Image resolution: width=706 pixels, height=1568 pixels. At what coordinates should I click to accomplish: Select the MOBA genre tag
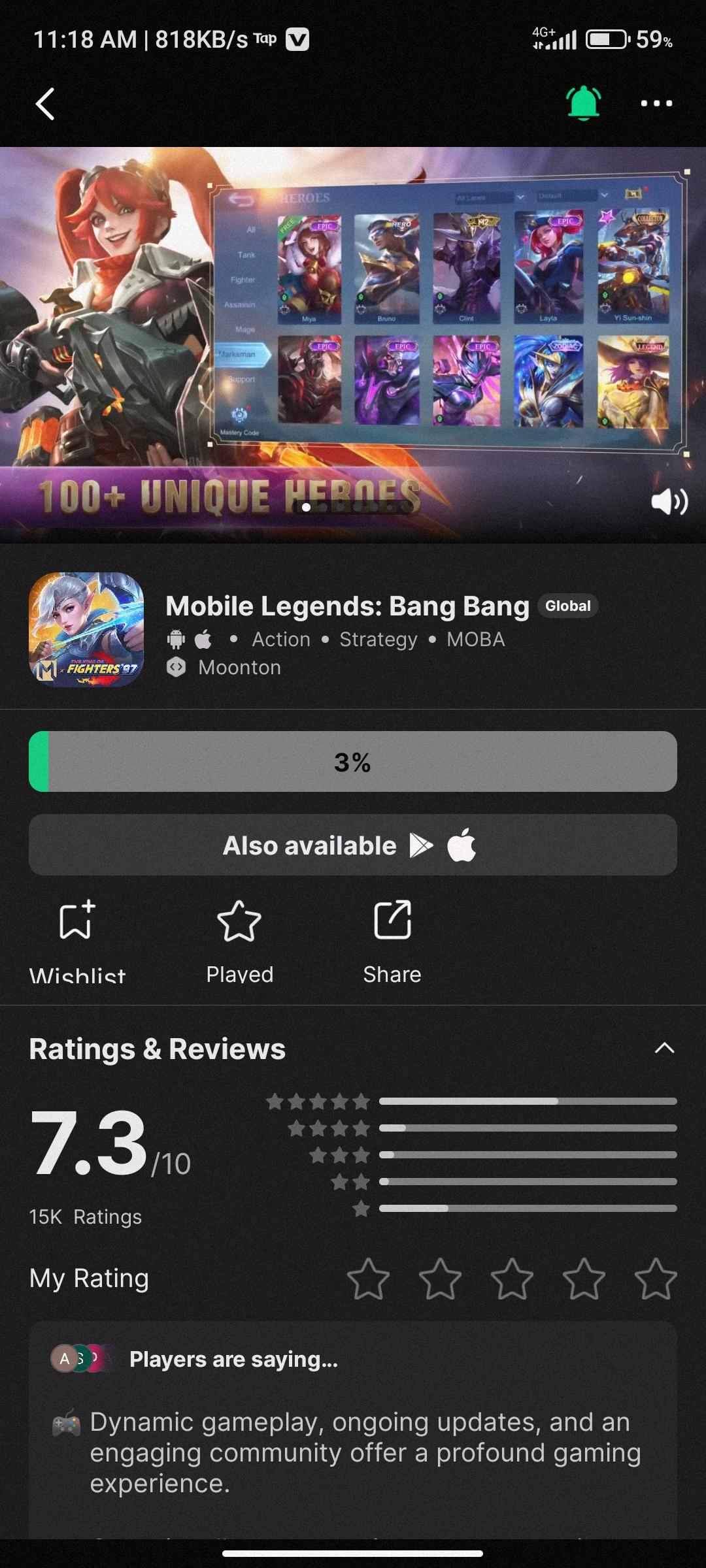click(x=476, y=640)
